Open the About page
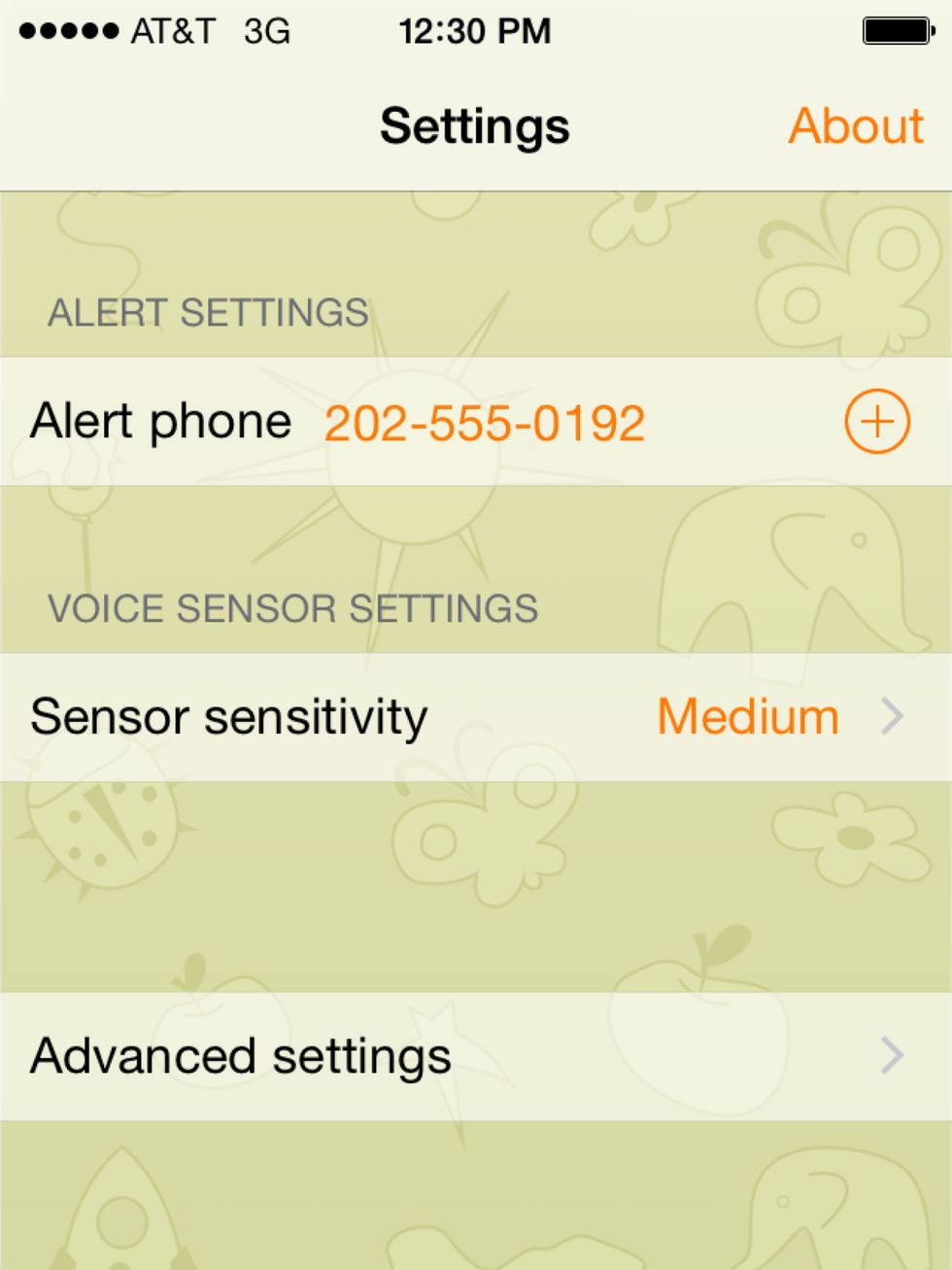Viewport: 952px width, 1270px height. [x=857, y=124]
